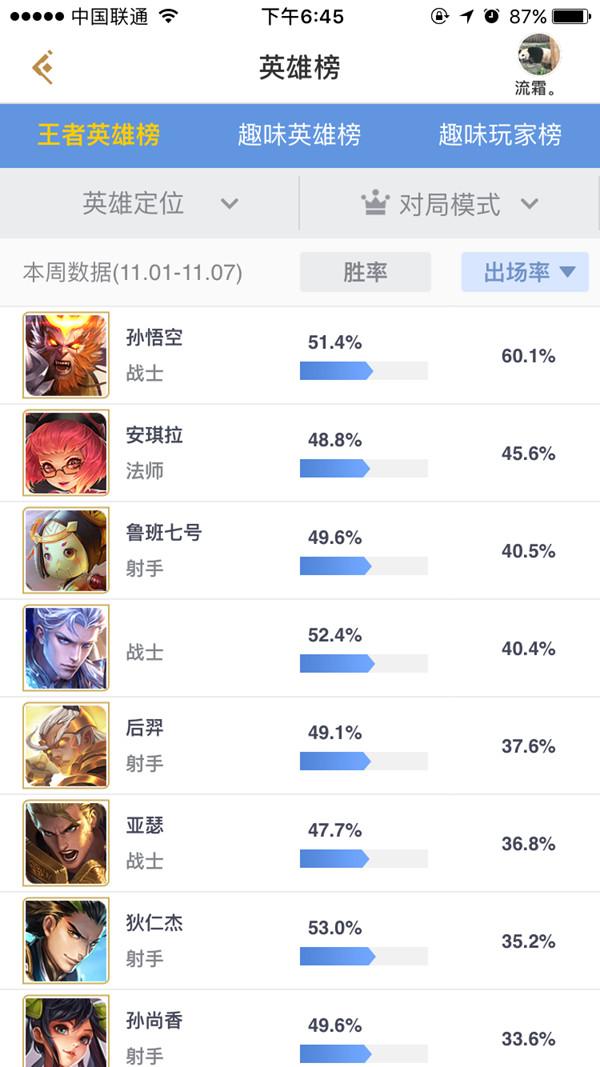Image resolution: width=600 pixels, height=1067 pixels.
Task: Go back using the gold arrow
Action: point(42,67)
